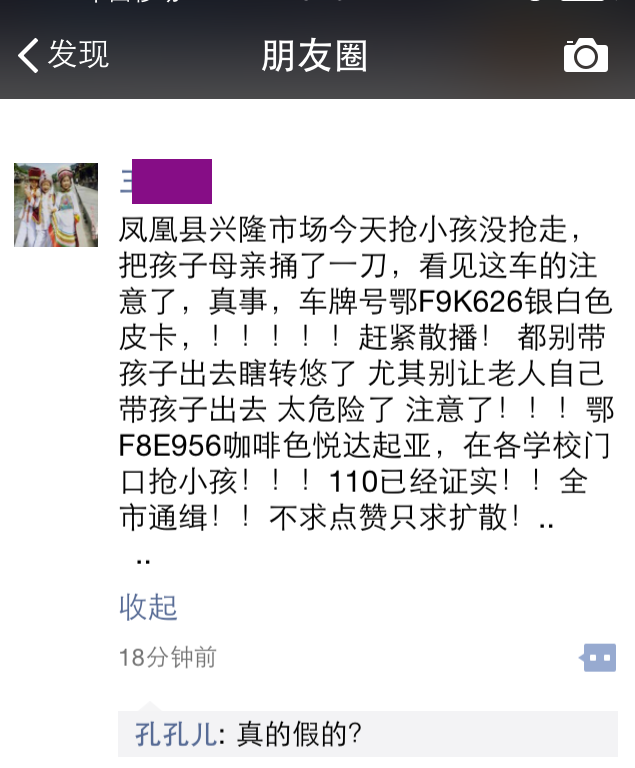Open the like and comment menu

tap(598, 658)
